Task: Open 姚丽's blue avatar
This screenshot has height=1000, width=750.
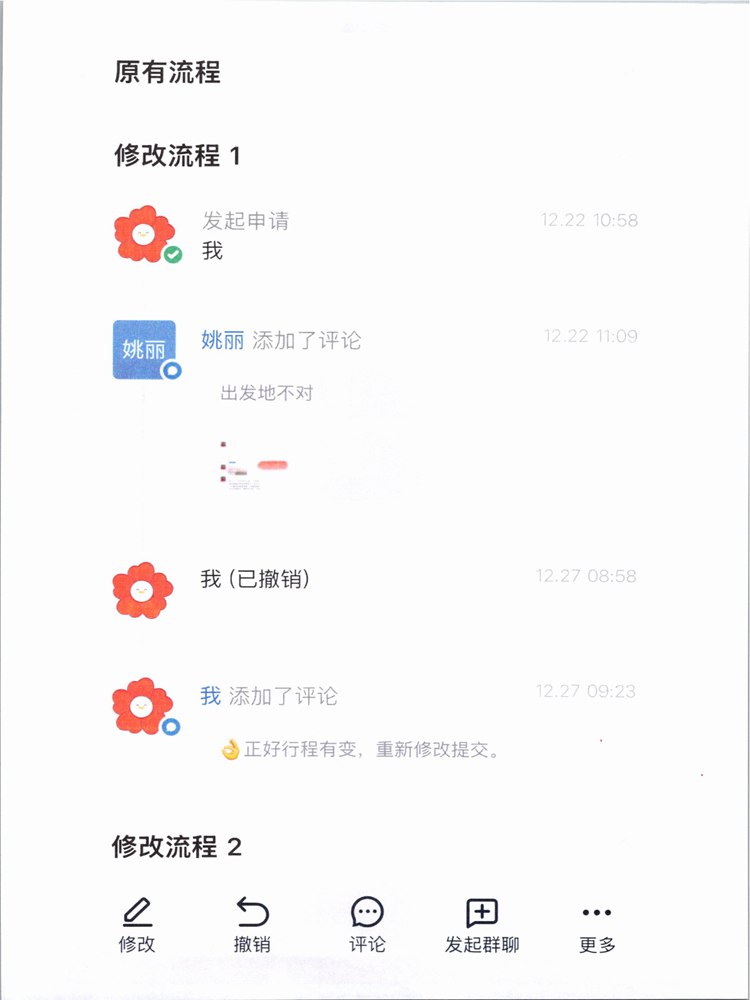Action: point(145,350)
